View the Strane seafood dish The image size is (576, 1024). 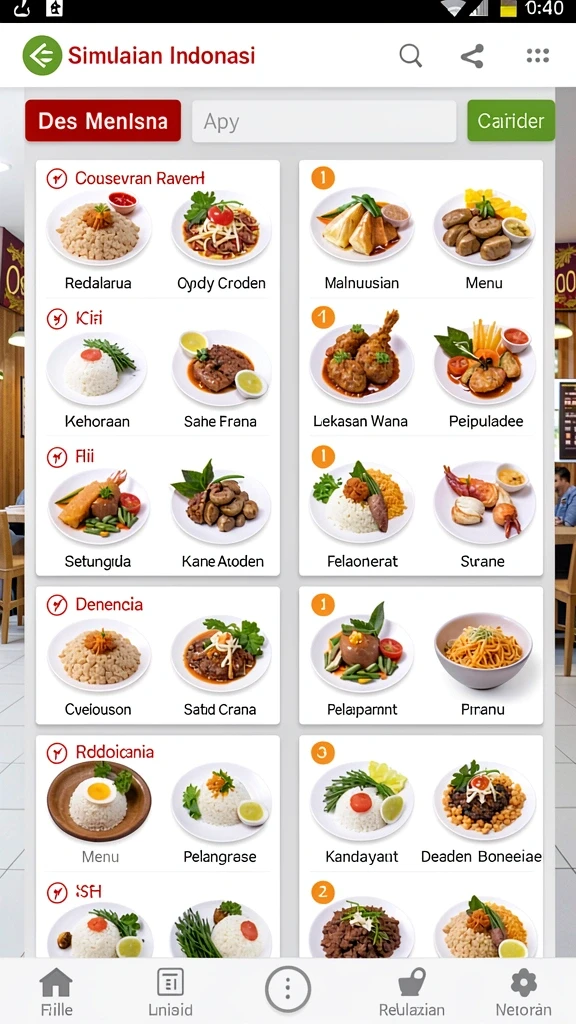tap(484, 516)
